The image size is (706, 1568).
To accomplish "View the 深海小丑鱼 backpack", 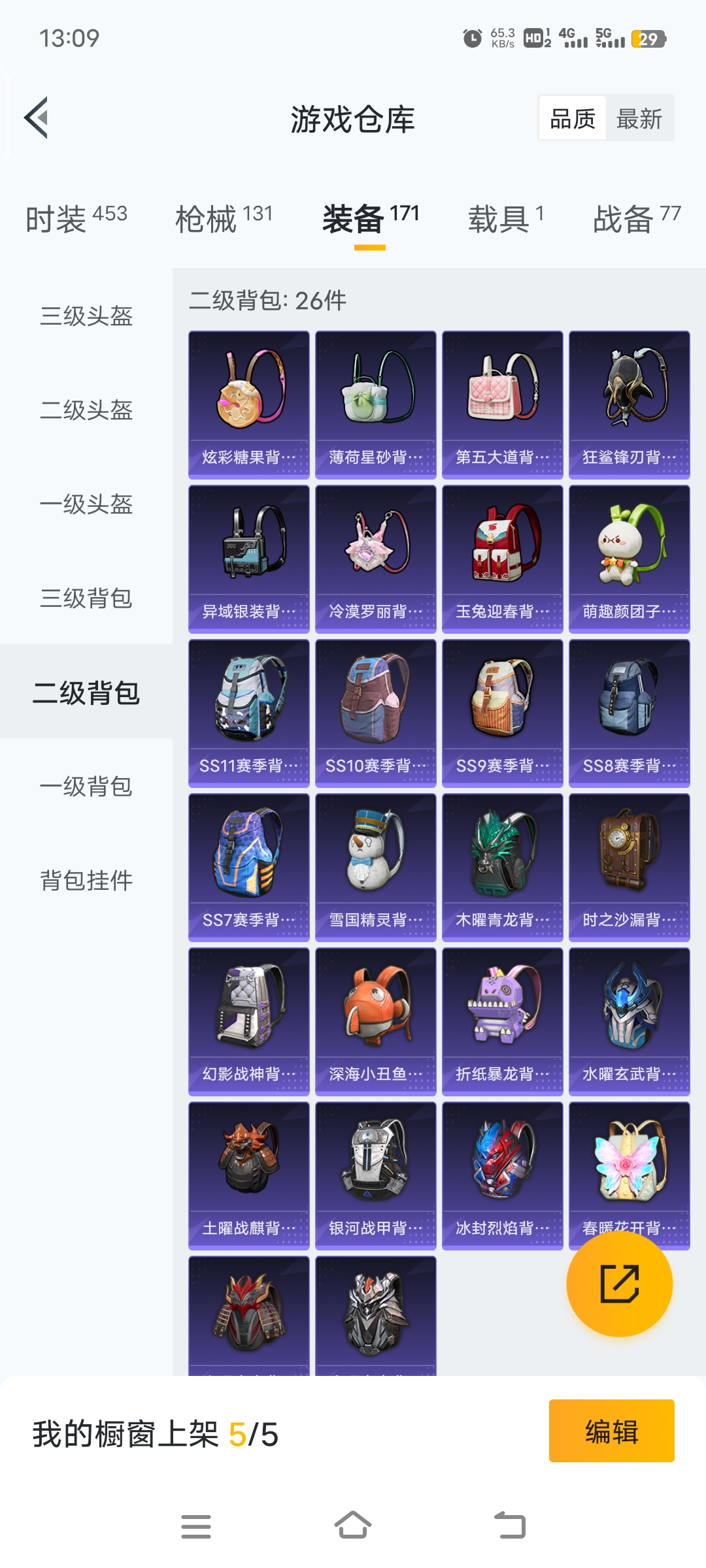I will pyautogui.click(x=375, y=1022).
